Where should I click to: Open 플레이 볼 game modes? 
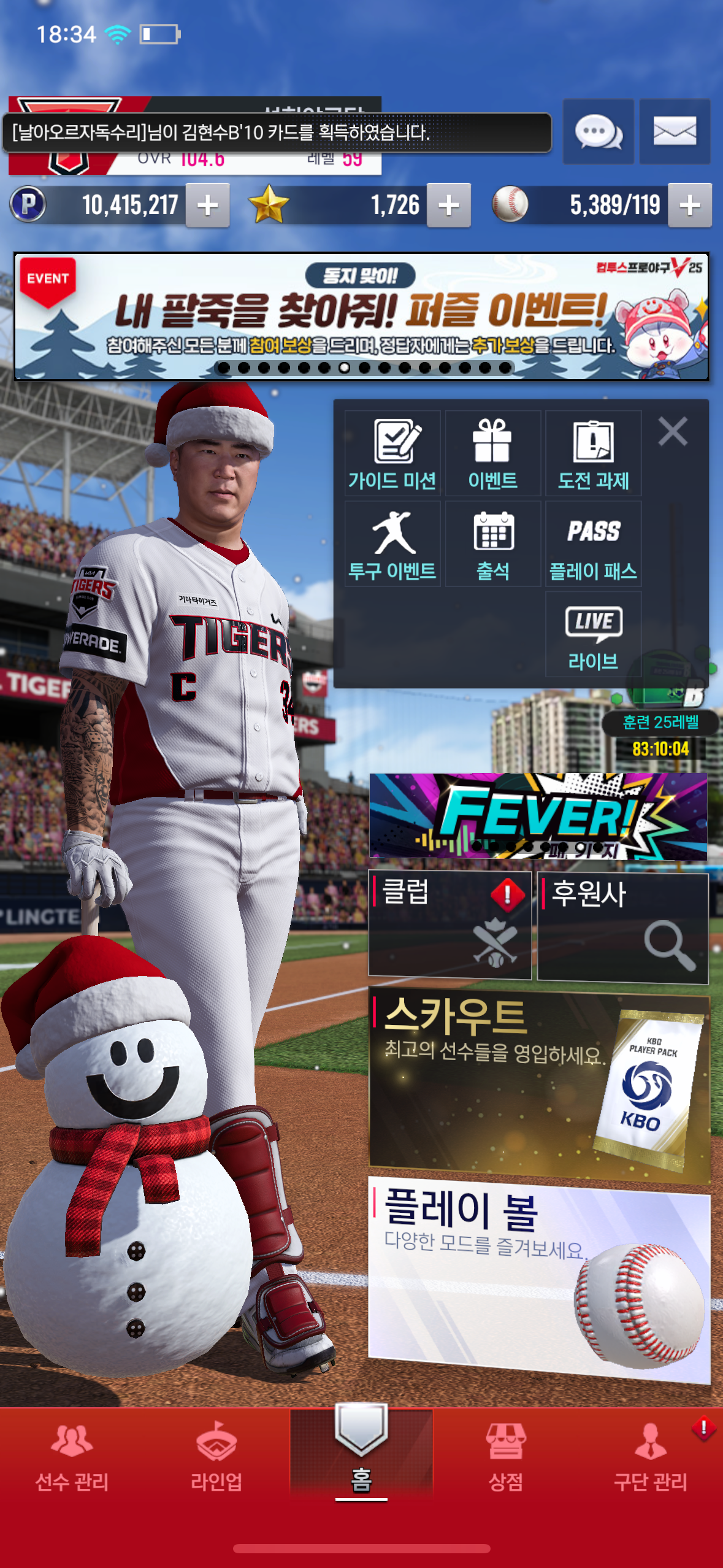click(x=538, y=1279)
